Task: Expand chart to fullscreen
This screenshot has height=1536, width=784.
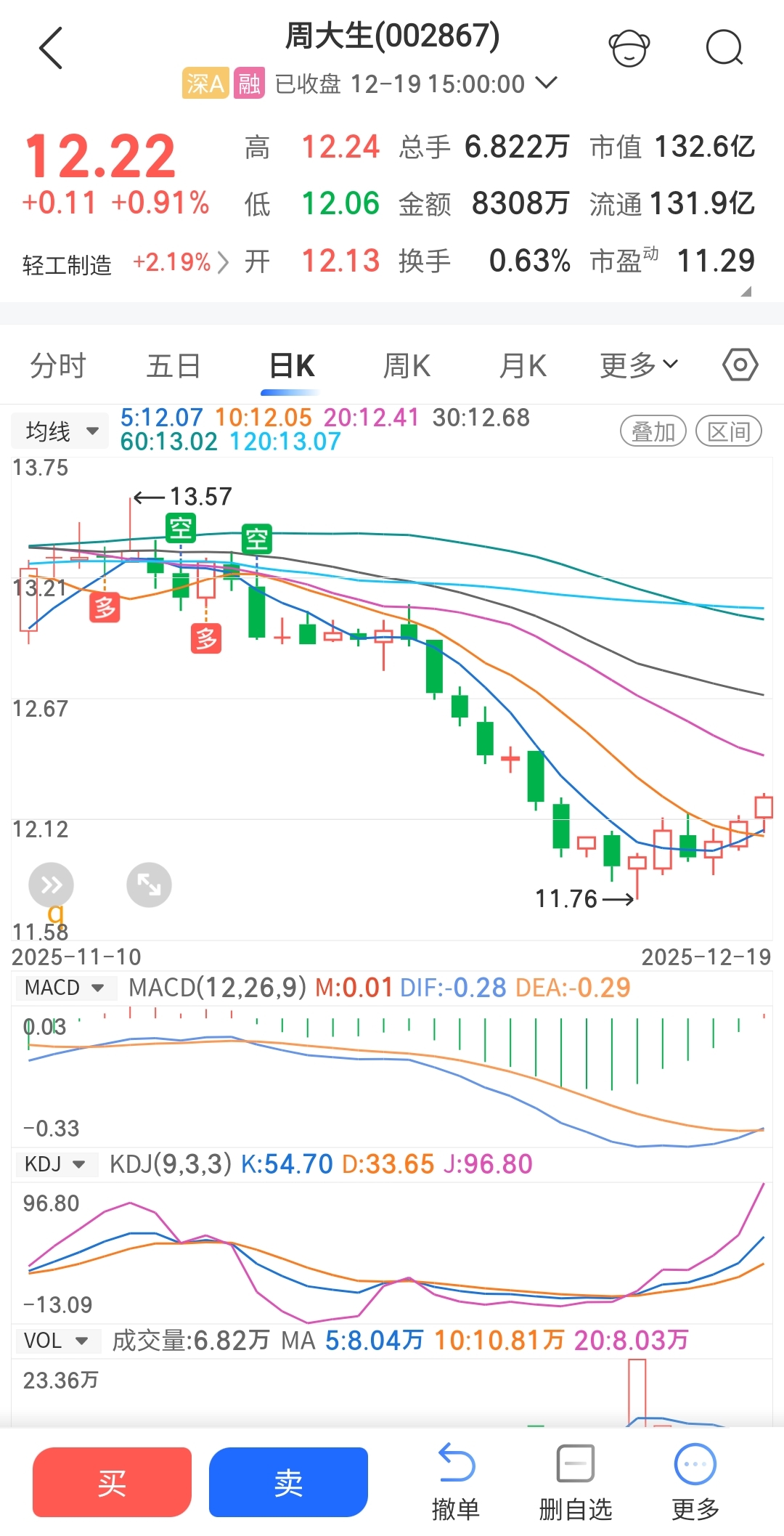Action: [x=149, y=885]
